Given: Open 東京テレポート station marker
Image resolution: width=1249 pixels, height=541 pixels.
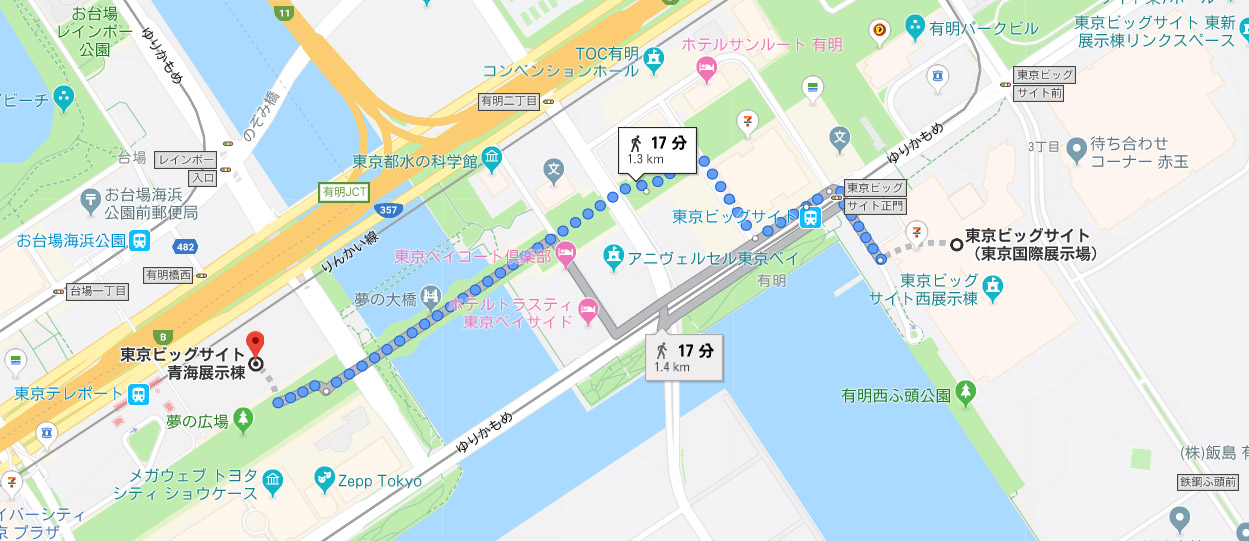Looking at the screenshot, I should [x=138, y=394].
